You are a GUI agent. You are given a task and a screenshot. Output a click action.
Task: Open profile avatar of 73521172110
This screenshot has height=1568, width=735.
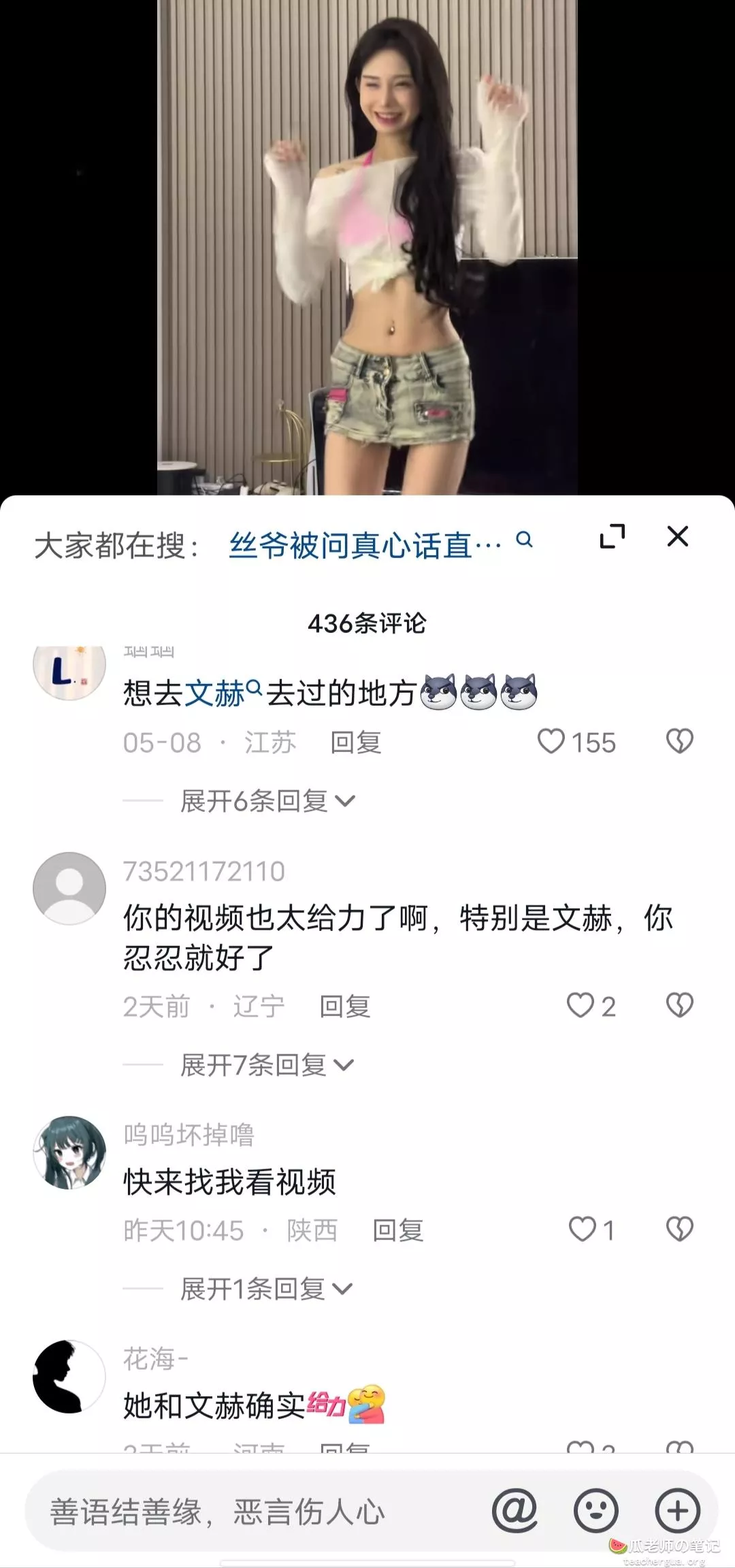(69, 888)
